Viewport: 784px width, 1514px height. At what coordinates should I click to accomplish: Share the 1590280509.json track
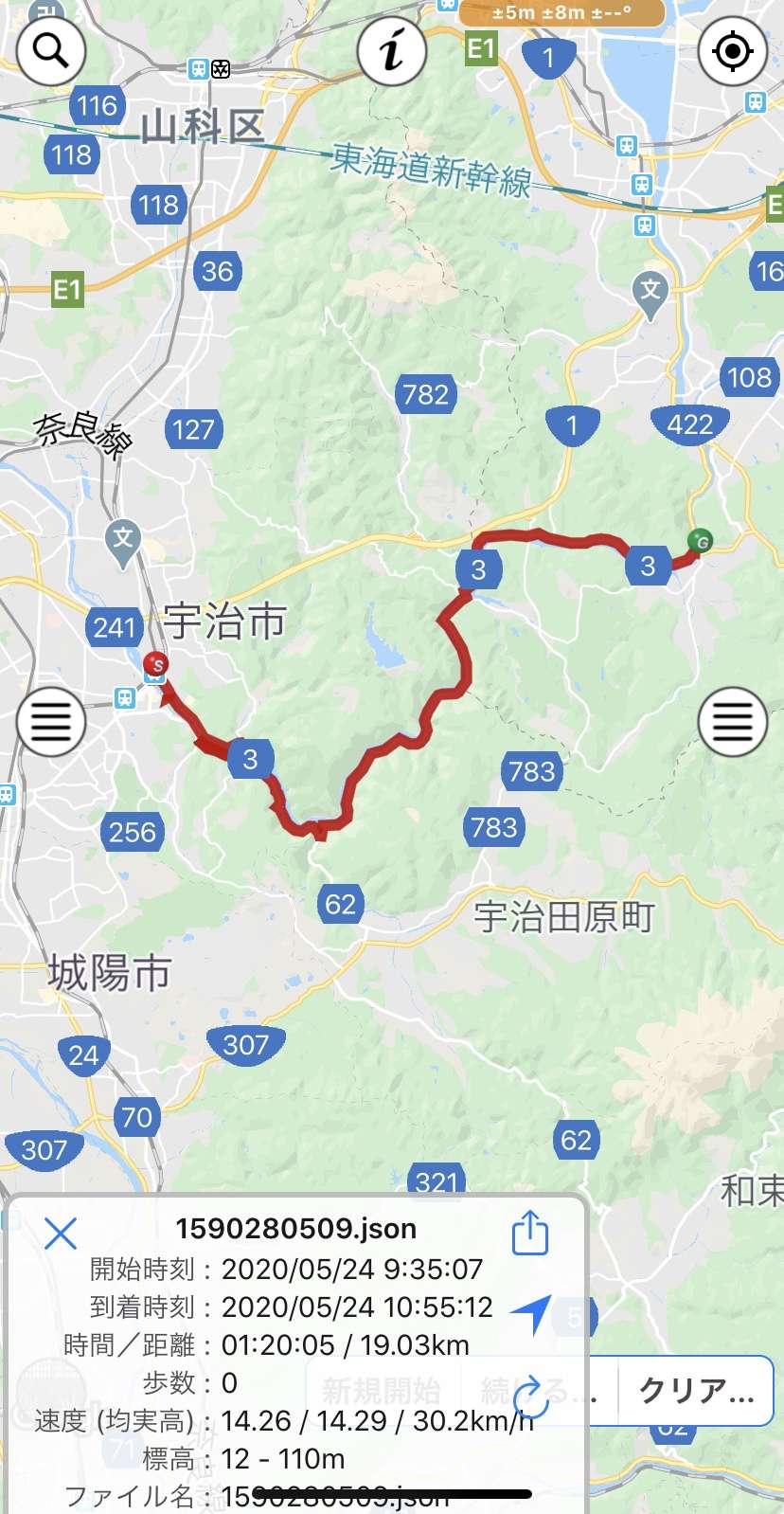(530, 1232)
